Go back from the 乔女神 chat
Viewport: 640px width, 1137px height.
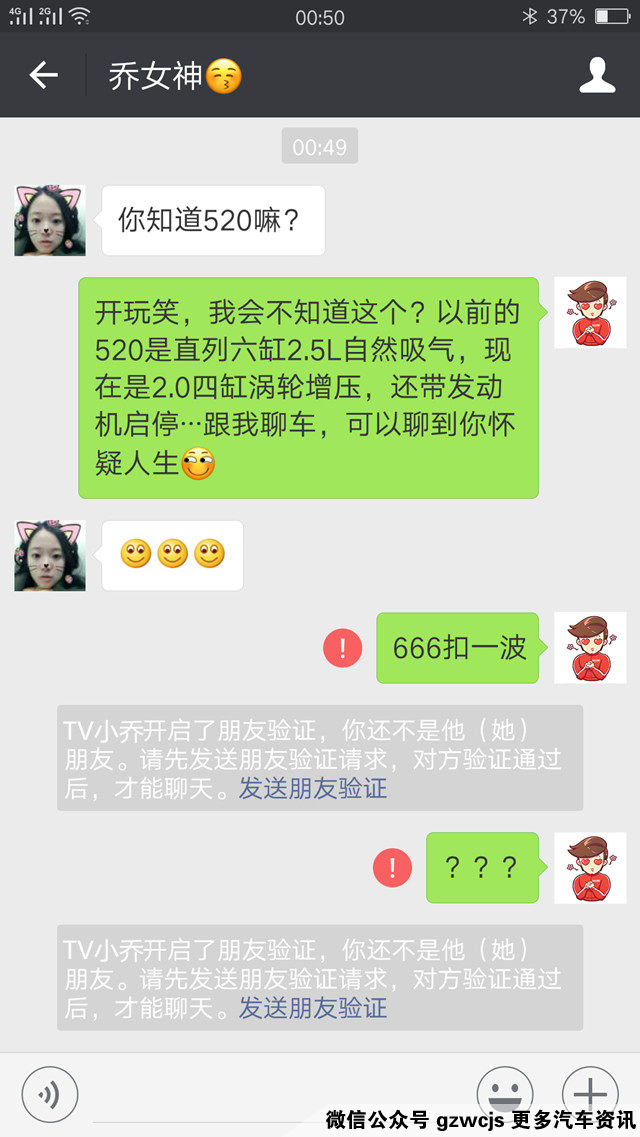coord(43,75)
